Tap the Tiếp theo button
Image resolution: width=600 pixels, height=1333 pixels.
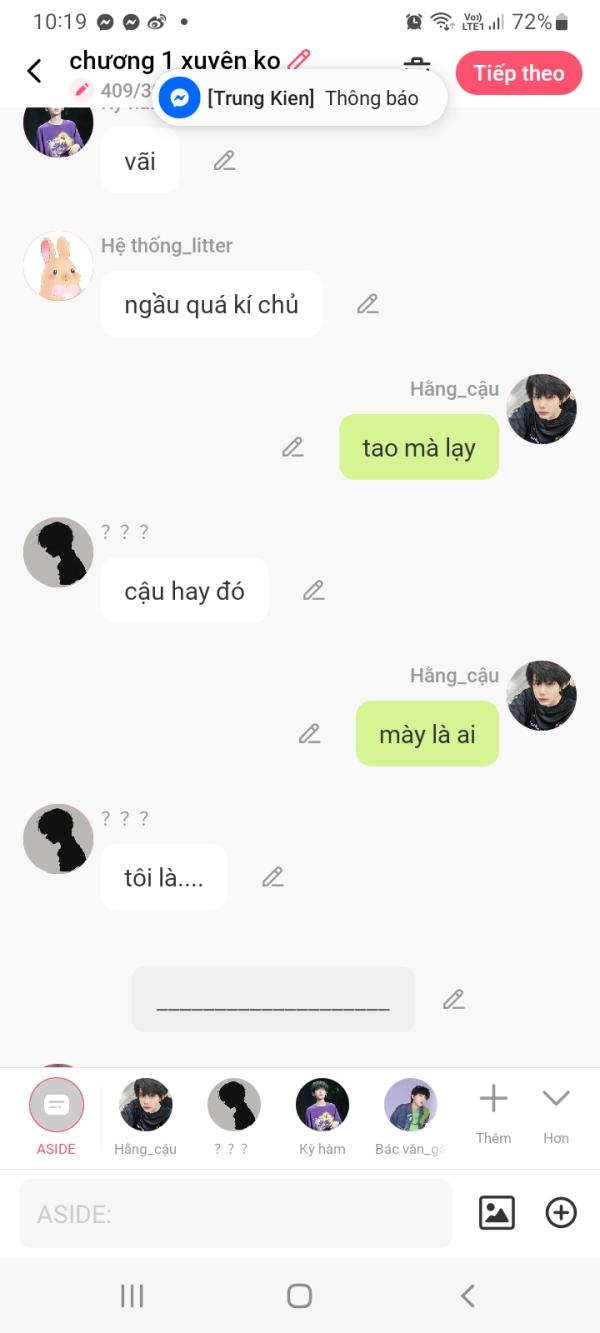click(518, 73)
